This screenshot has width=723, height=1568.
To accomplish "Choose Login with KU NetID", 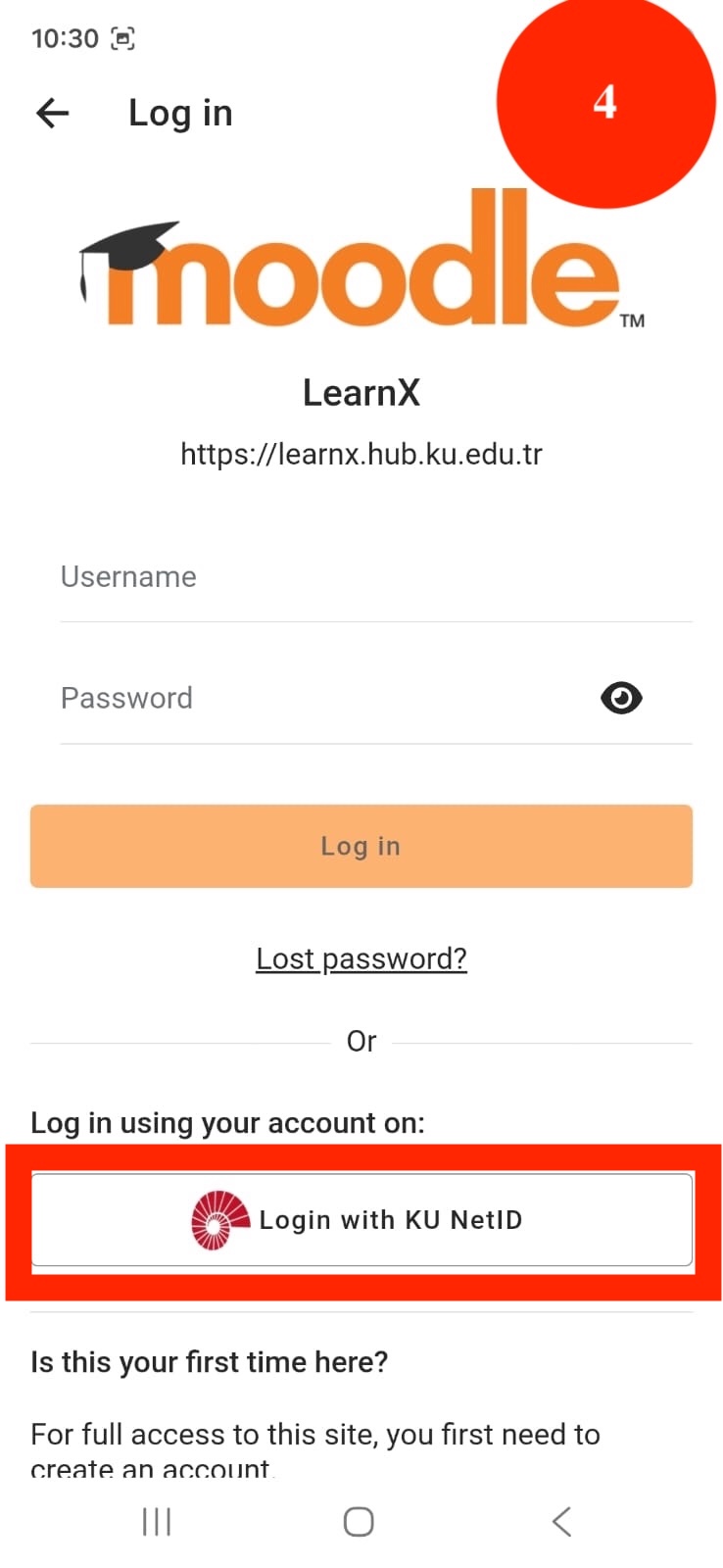I will tap(361, 1220).
